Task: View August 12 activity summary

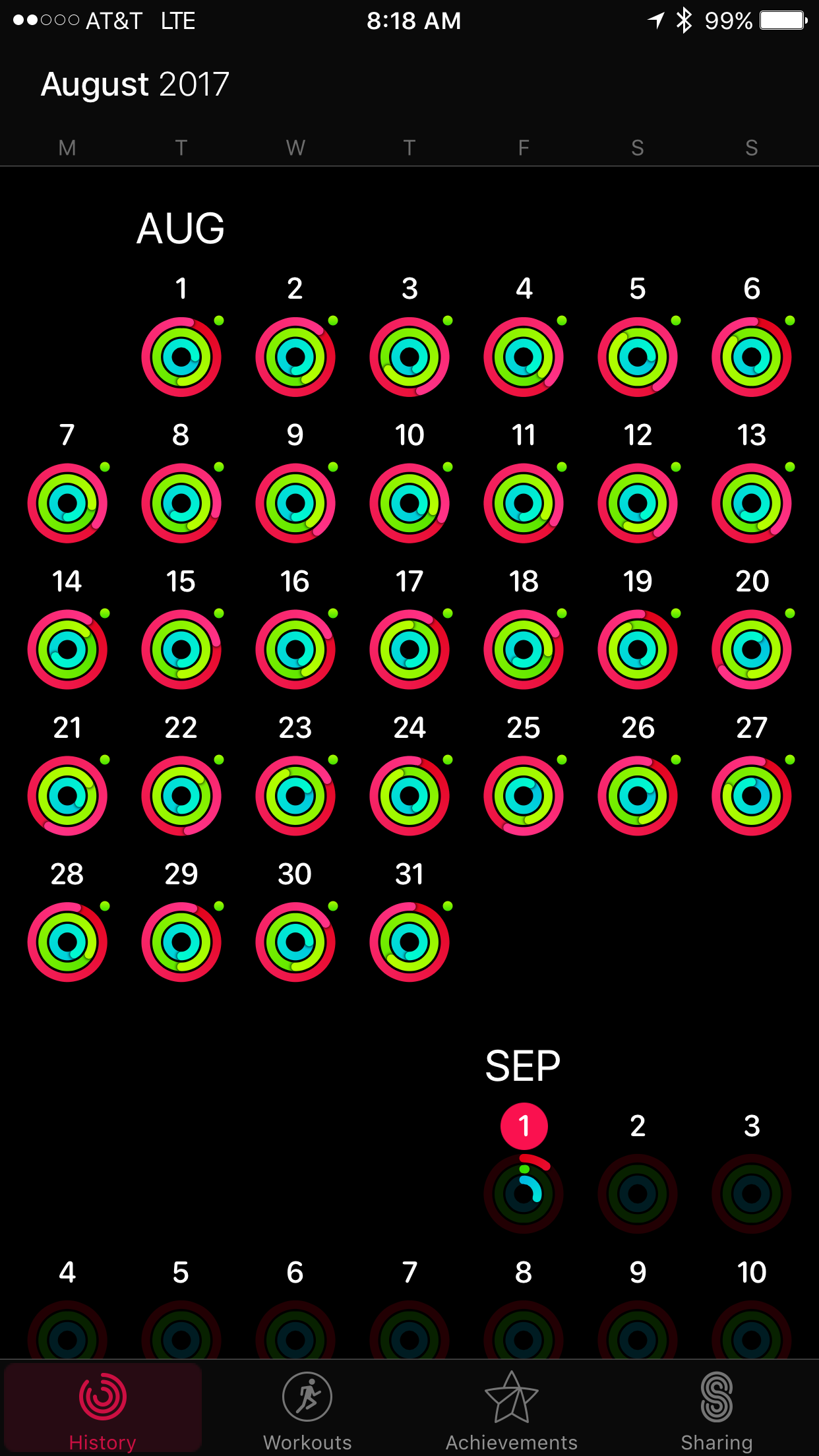Action: pyautogui.click(x=638, y=503)
